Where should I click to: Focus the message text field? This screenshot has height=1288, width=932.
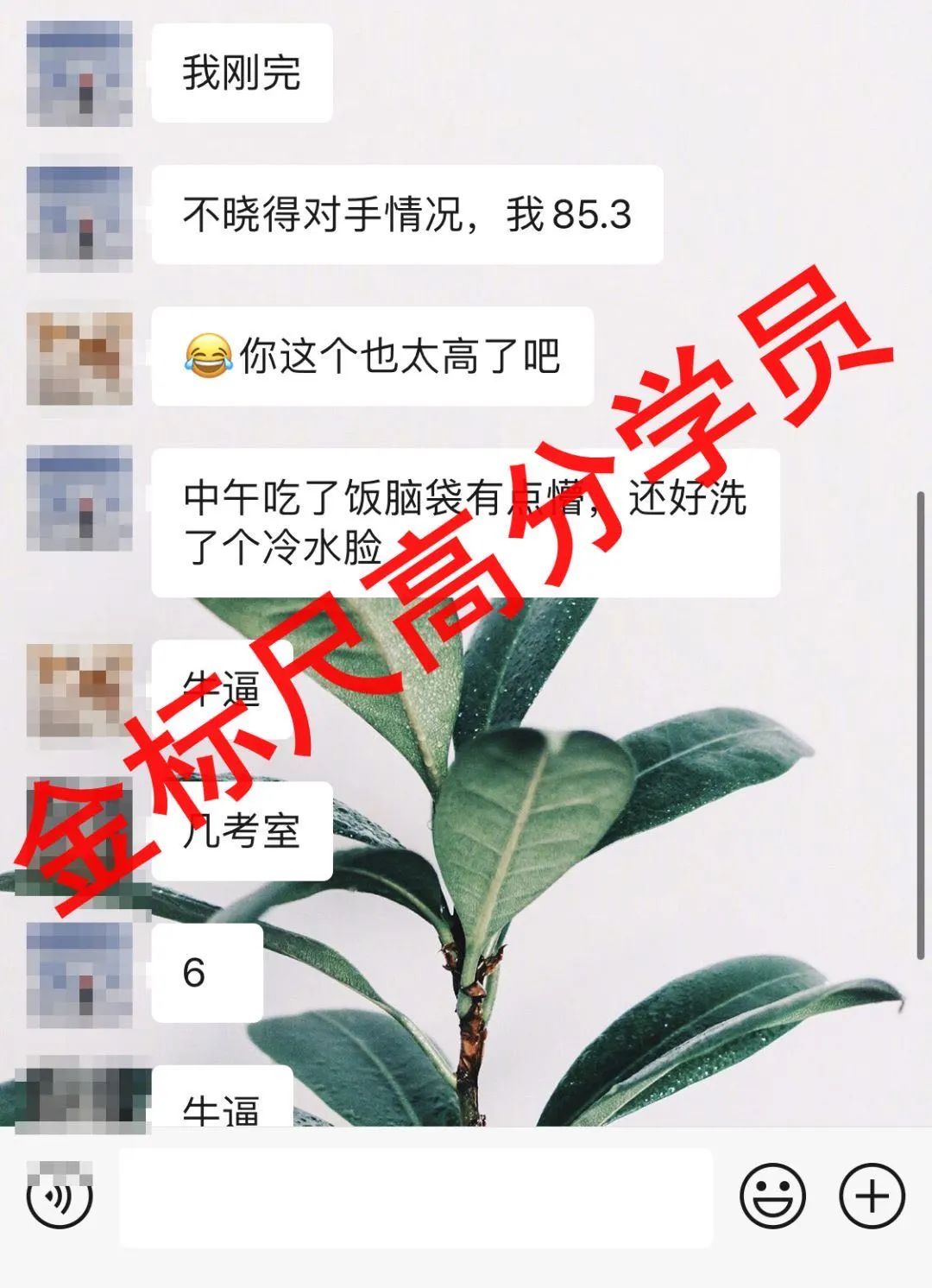coord(416,1197)
